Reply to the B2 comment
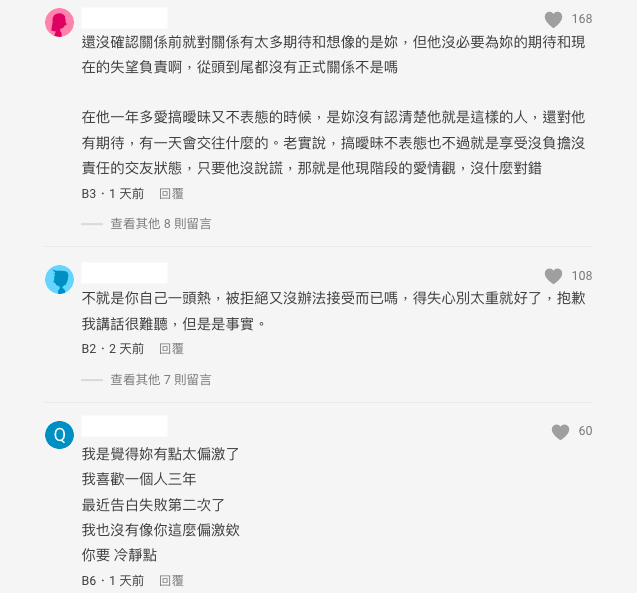The width and height of the screenshot is (637, 593). coord(171,349)
